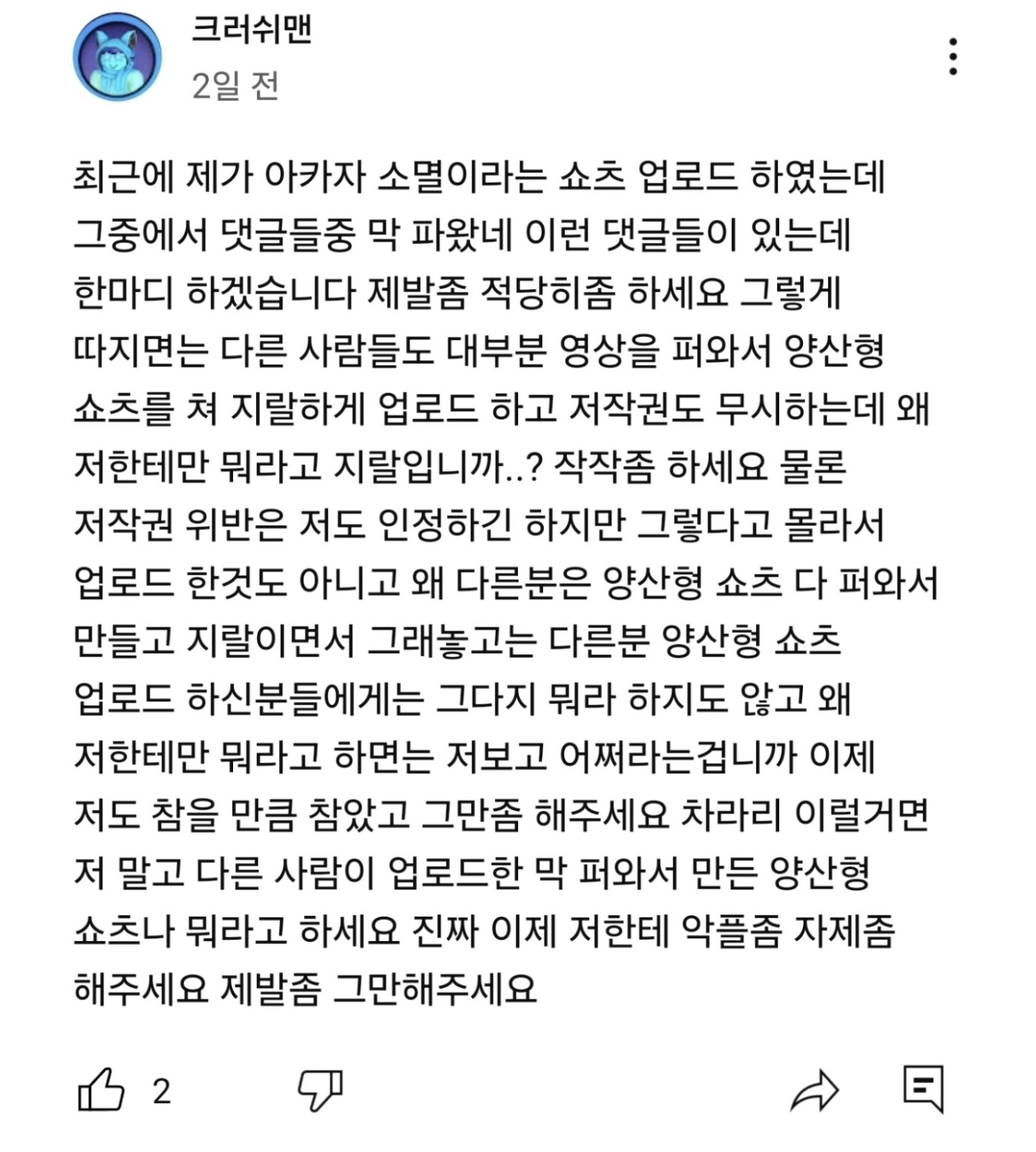The width and height of the screenshot is (1036, 1152).
Task: Like 크러쉬맨's community post
Action: (x=101, y=1090)
